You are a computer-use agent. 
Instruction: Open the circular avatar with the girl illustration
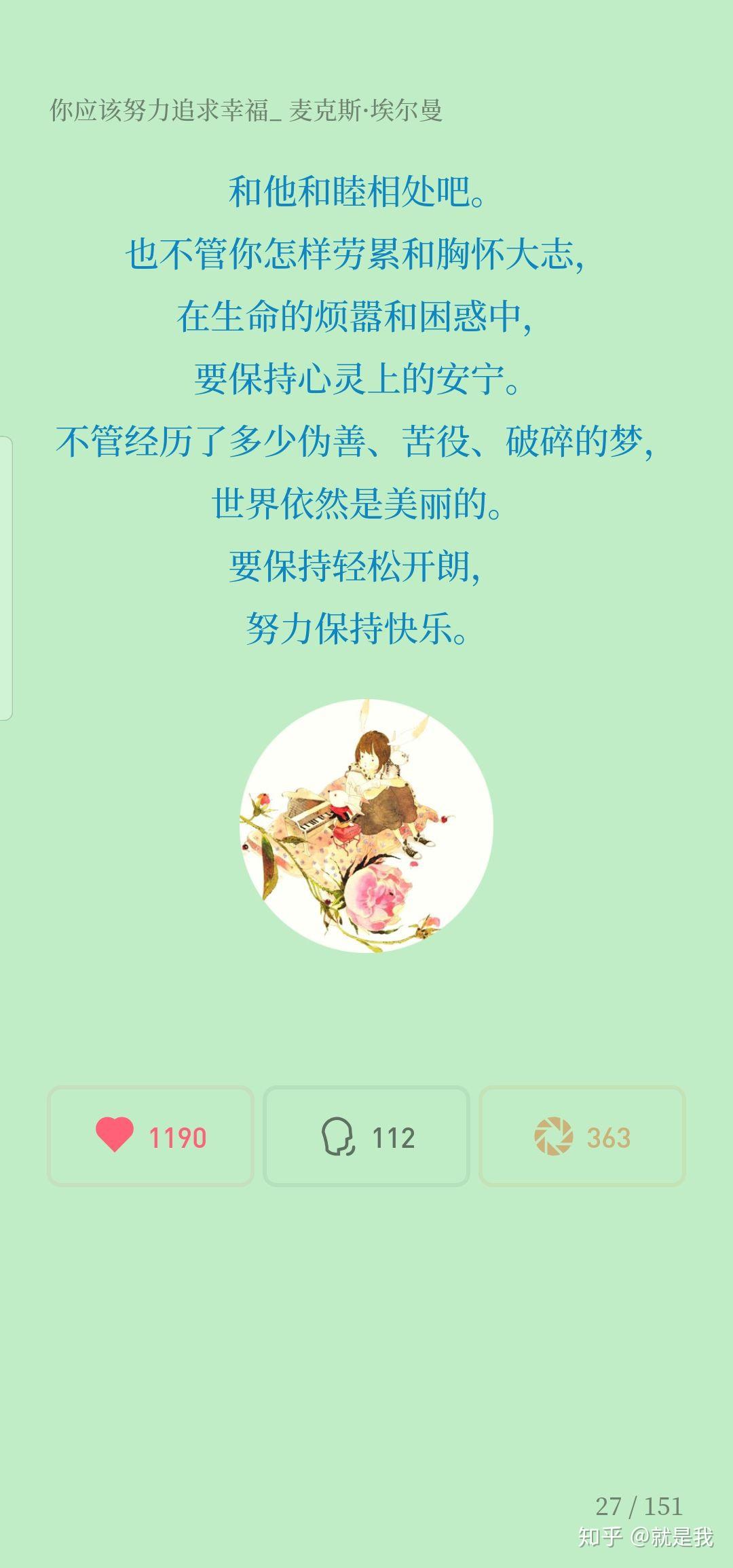tap(366, 826)
